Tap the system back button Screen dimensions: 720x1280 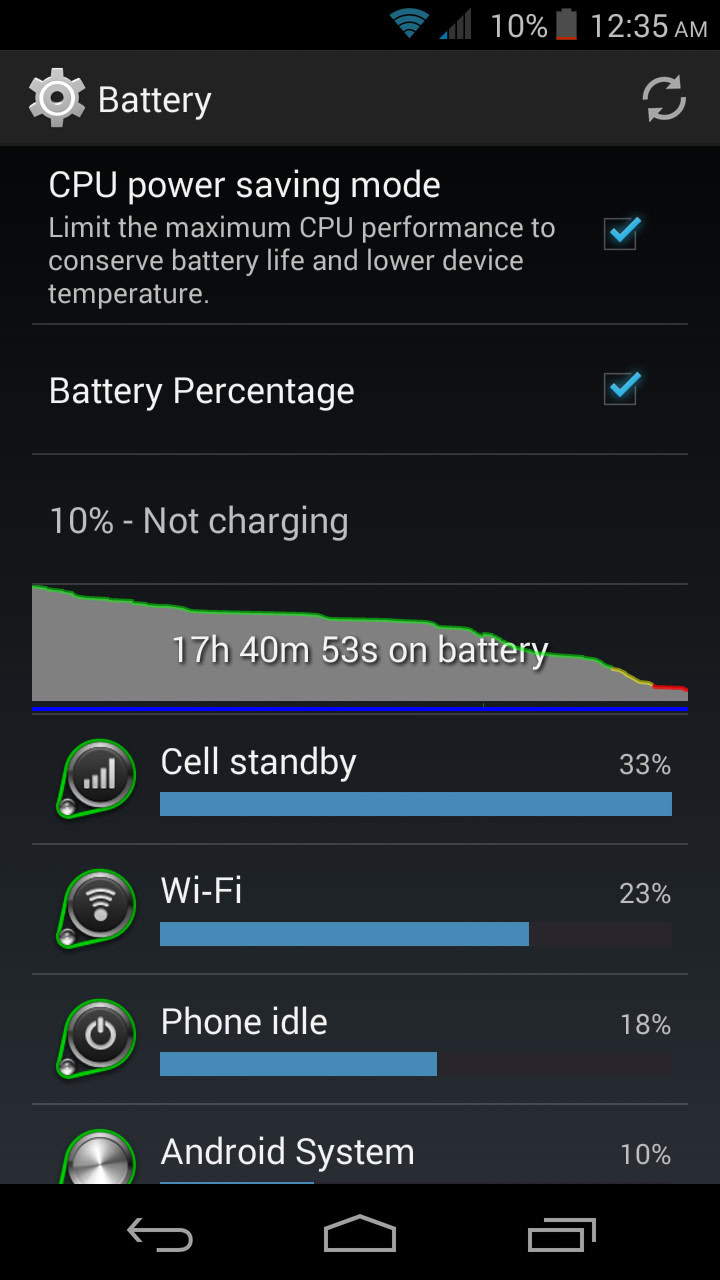point(160,1235)
